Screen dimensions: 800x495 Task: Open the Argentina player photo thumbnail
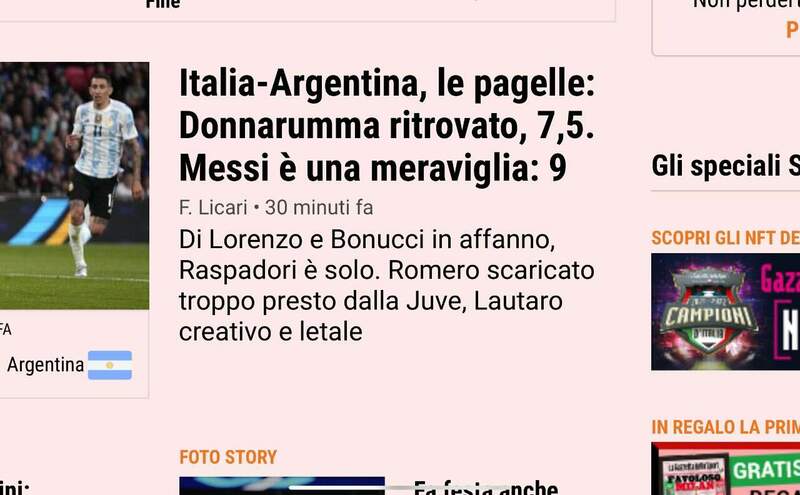(74, 185)
